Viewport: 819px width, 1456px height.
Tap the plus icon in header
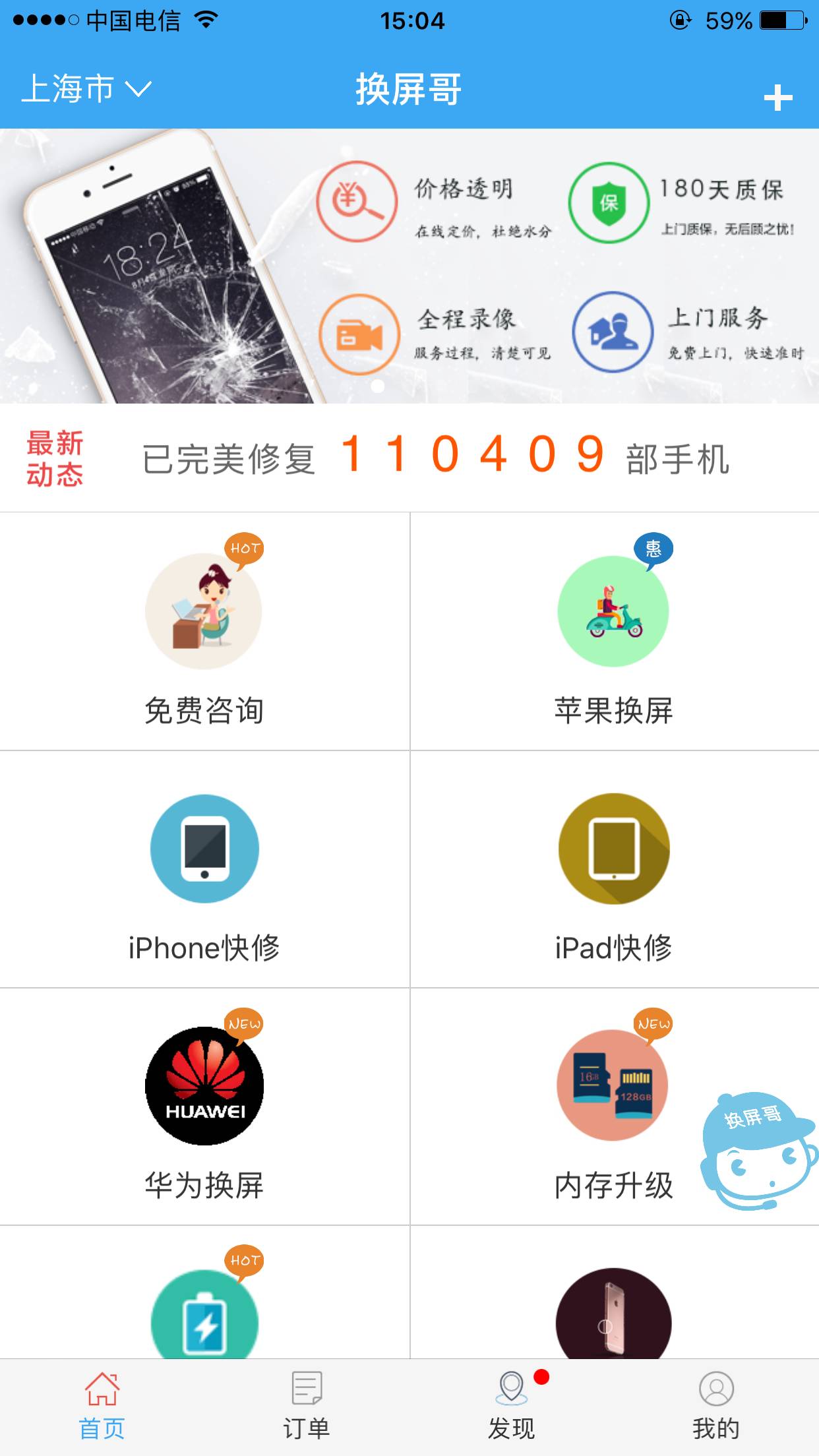click(x=777, y=98)
